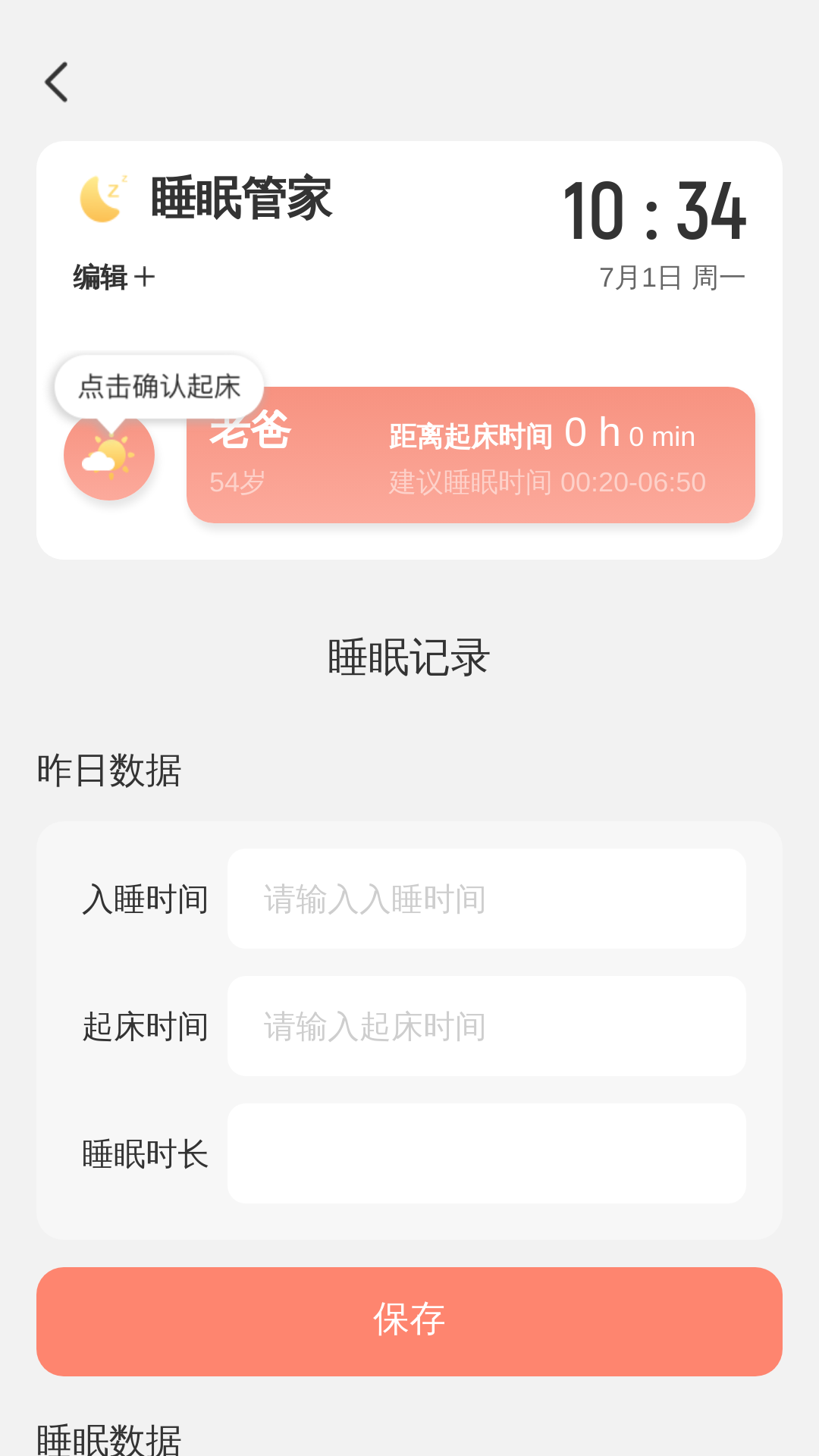Click the 昨日数据 label
The image size is (819, 1456).
click(108, 771)
